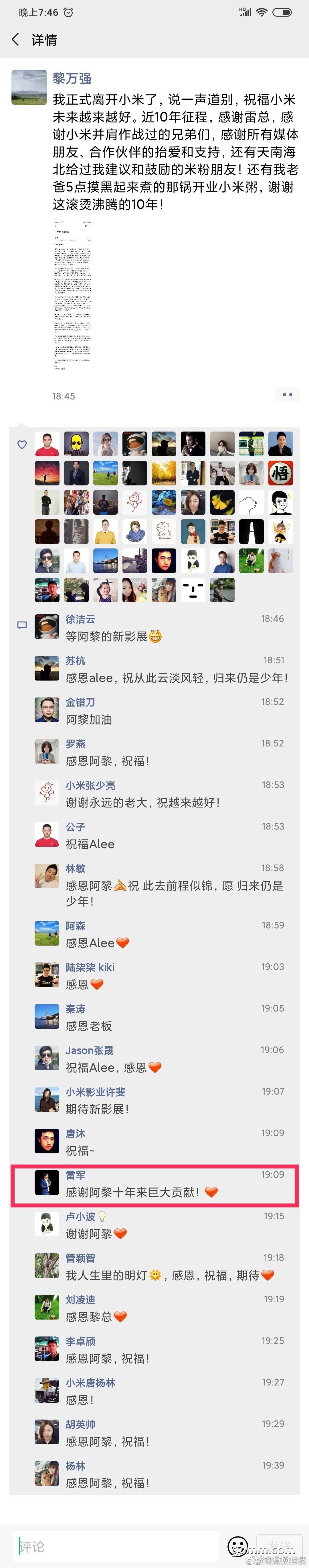Open 黎万强's profile name link
Screen dimensions: 309x1568
click(x=72, y=78)
